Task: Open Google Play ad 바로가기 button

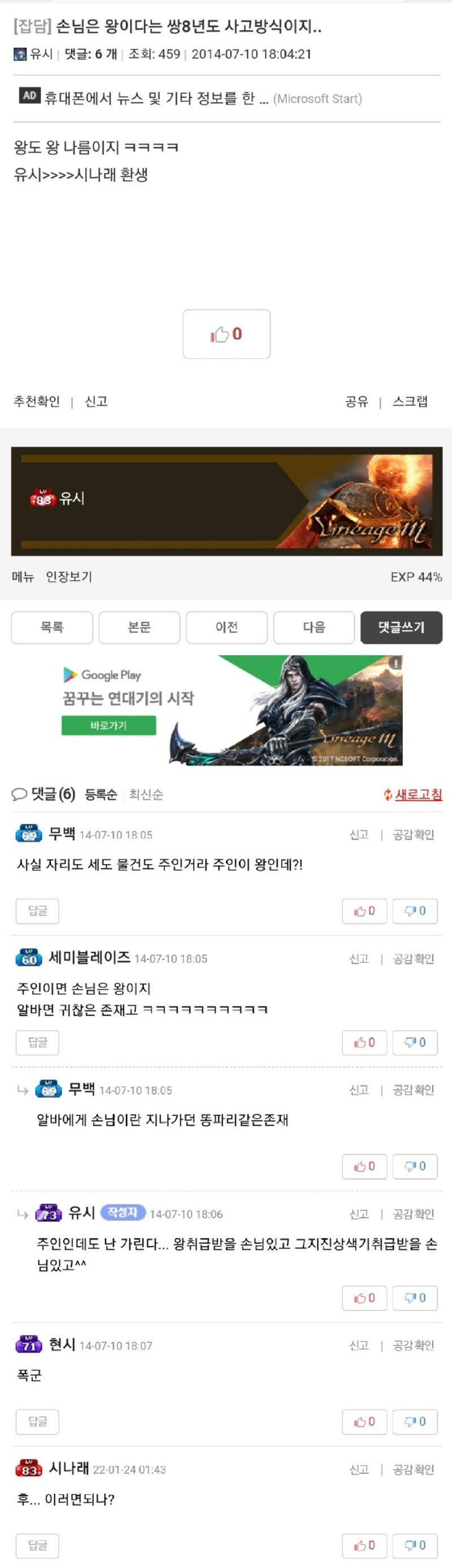Action: (x=108, y=725)
